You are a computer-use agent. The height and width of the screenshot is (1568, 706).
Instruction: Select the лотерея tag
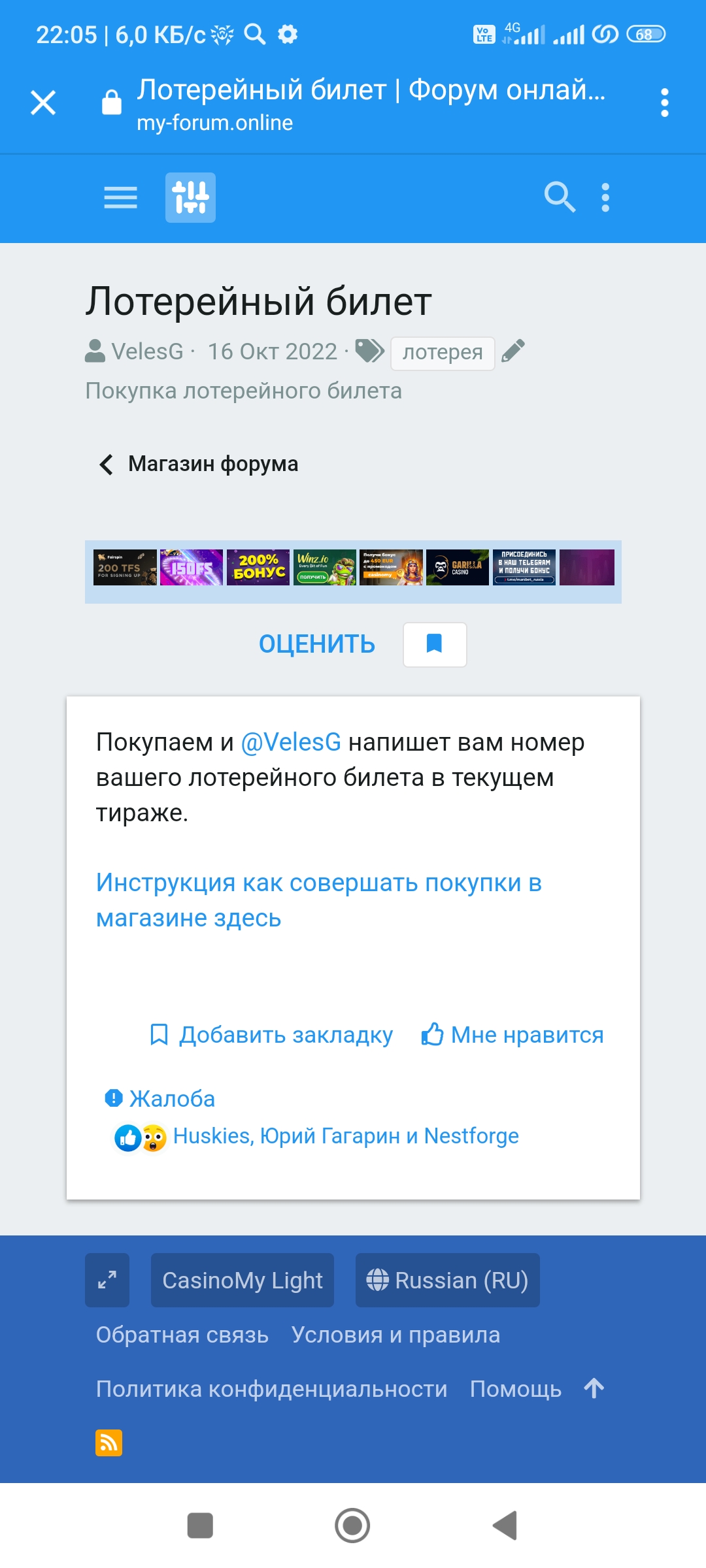pos(443,353)
